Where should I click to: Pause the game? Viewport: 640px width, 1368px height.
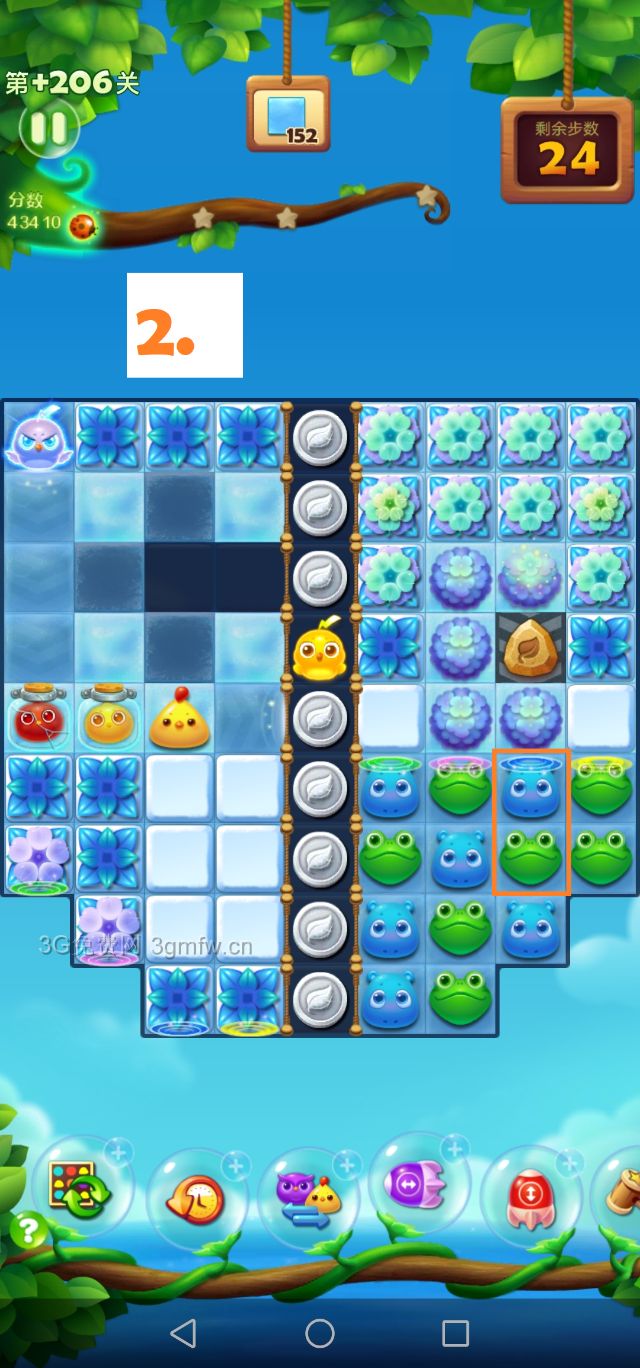coord(46,128)
